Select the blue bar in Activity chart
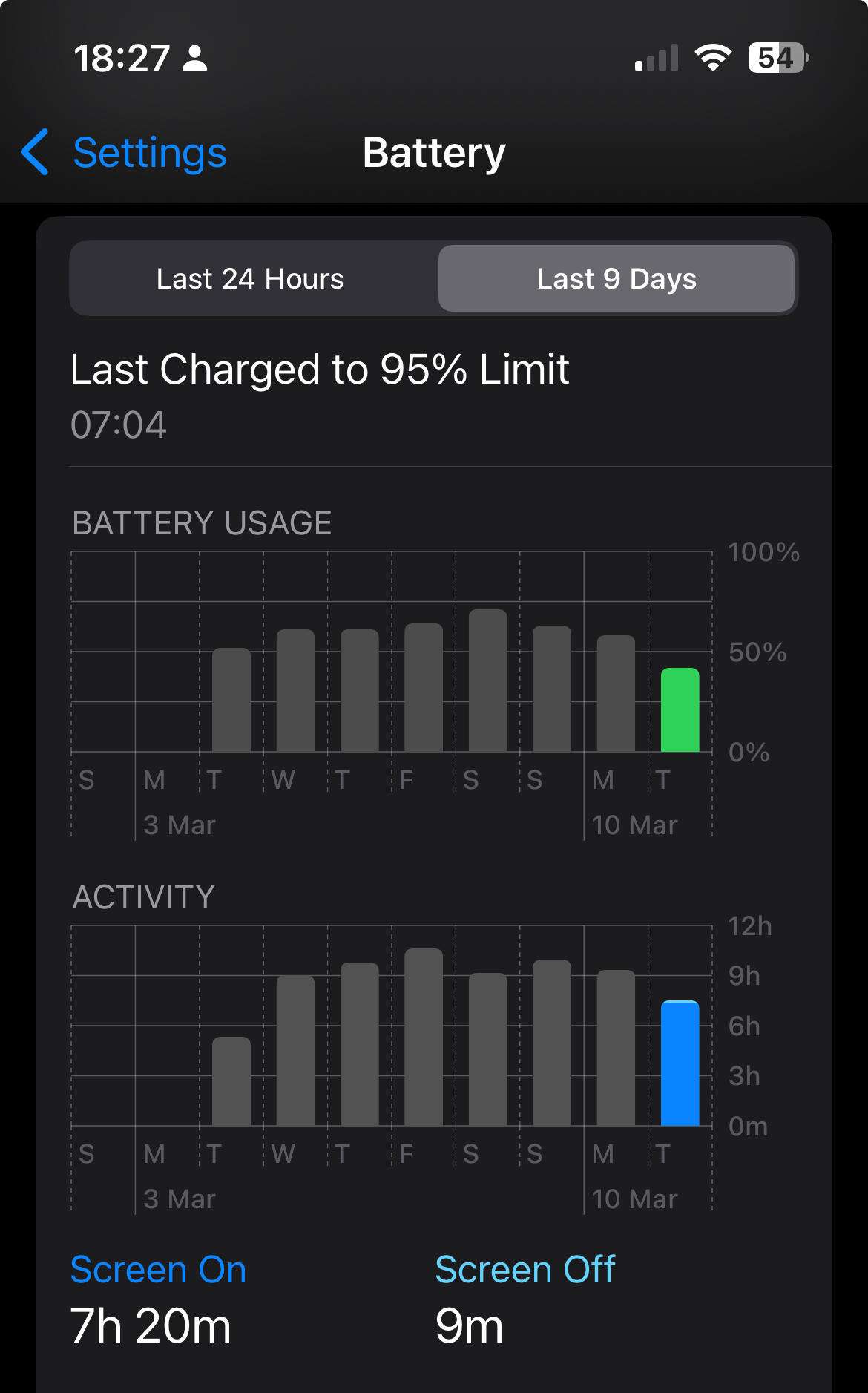The height and width of the screenshot is (1393, 868). coord(680,1063)
